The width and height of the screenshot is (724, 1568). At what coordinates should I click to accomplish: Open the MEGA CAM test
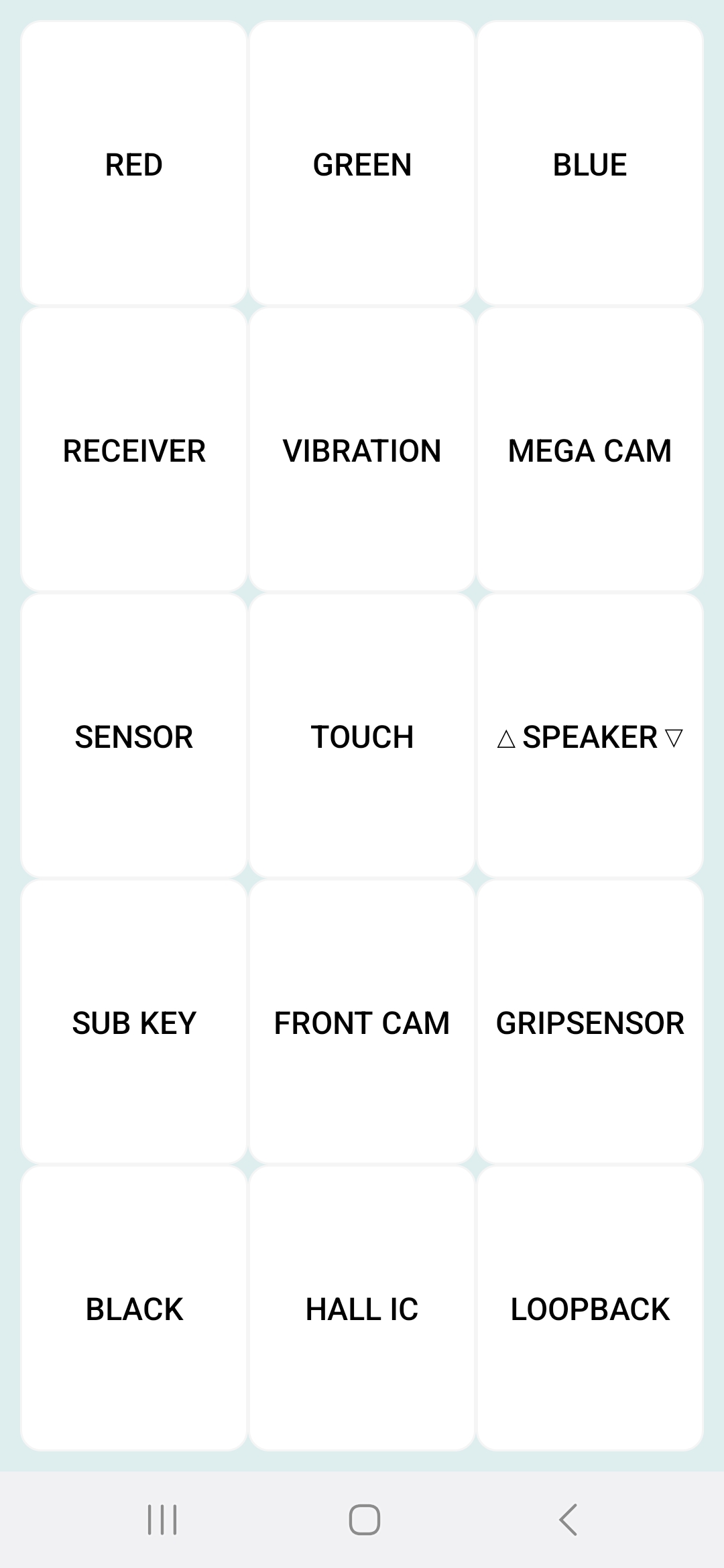coord(590,450)
